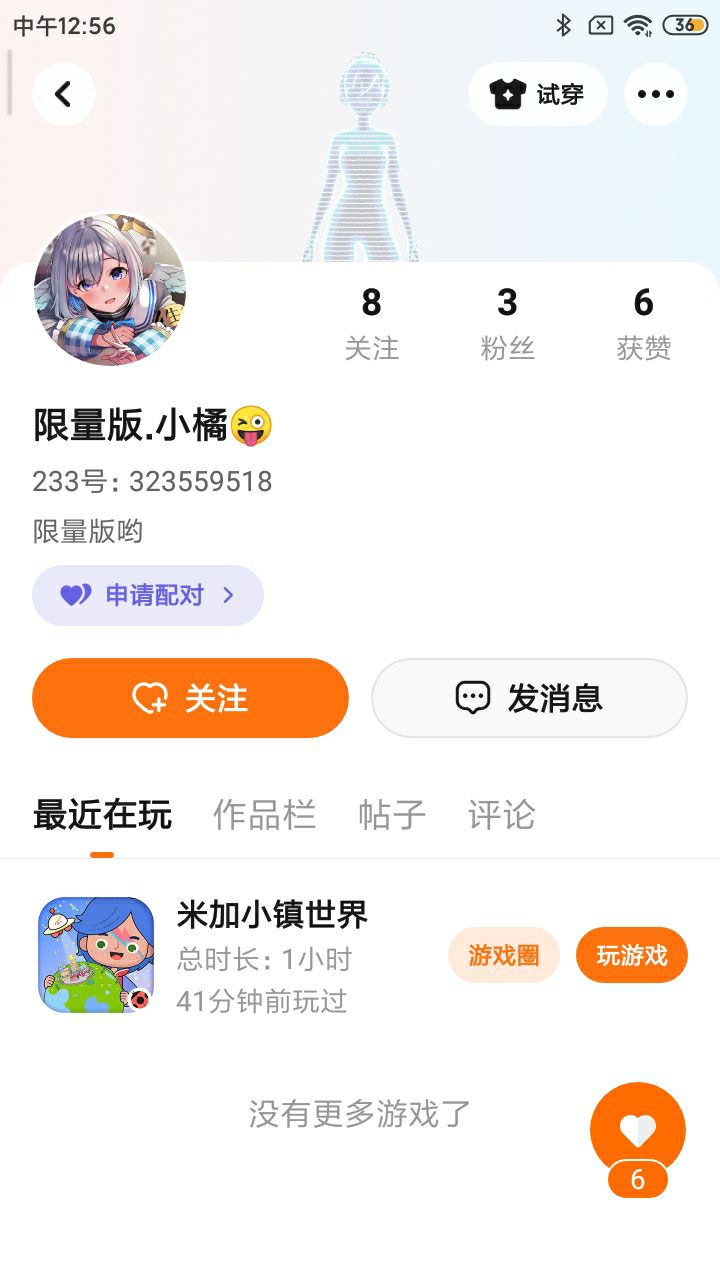This screenshot has height=1280, width=720.
Task: Switch to the 最近在玩 tab
Action: point(102,815)
